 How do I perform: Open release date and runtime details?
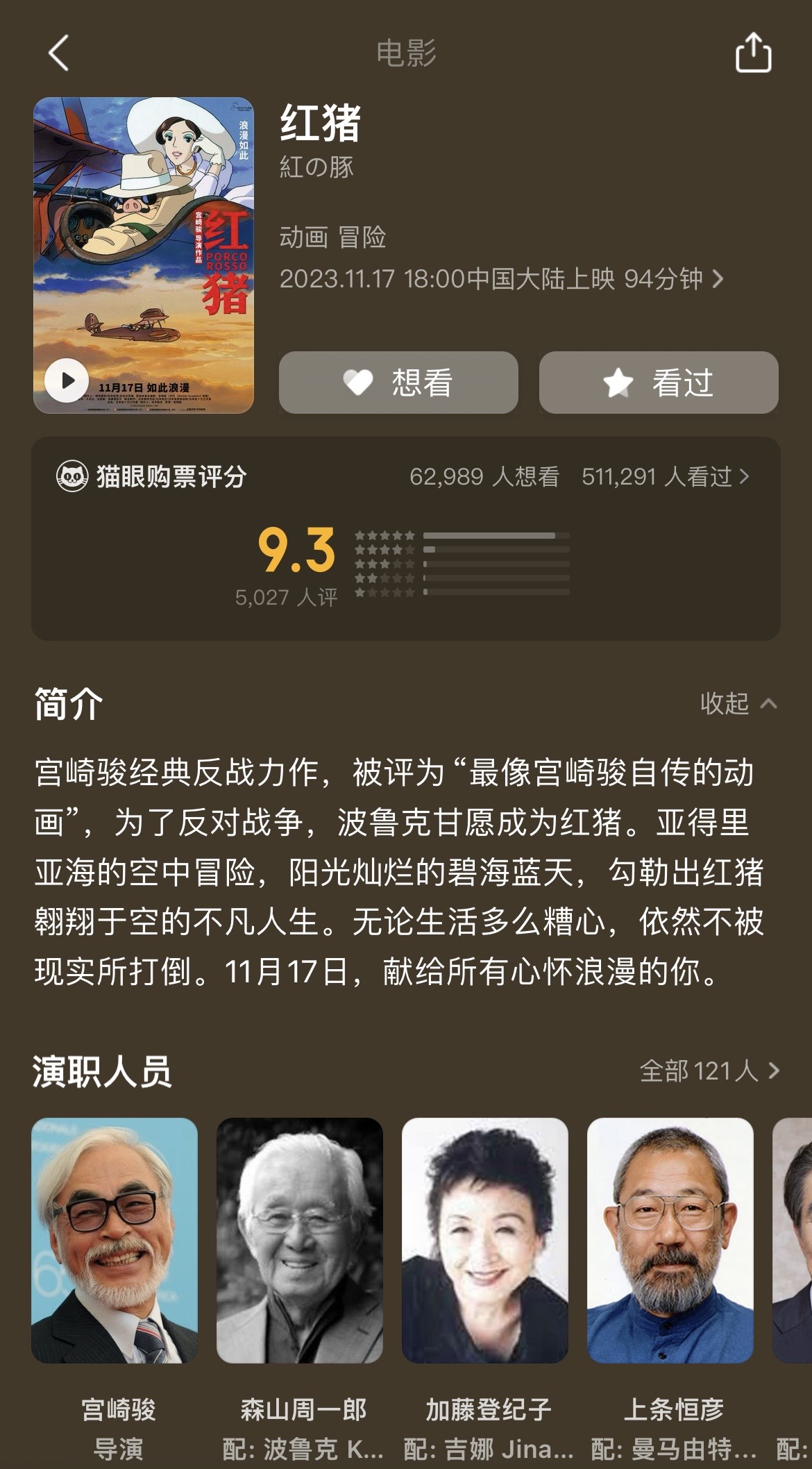pyautogui.click(x=501, y=279)
